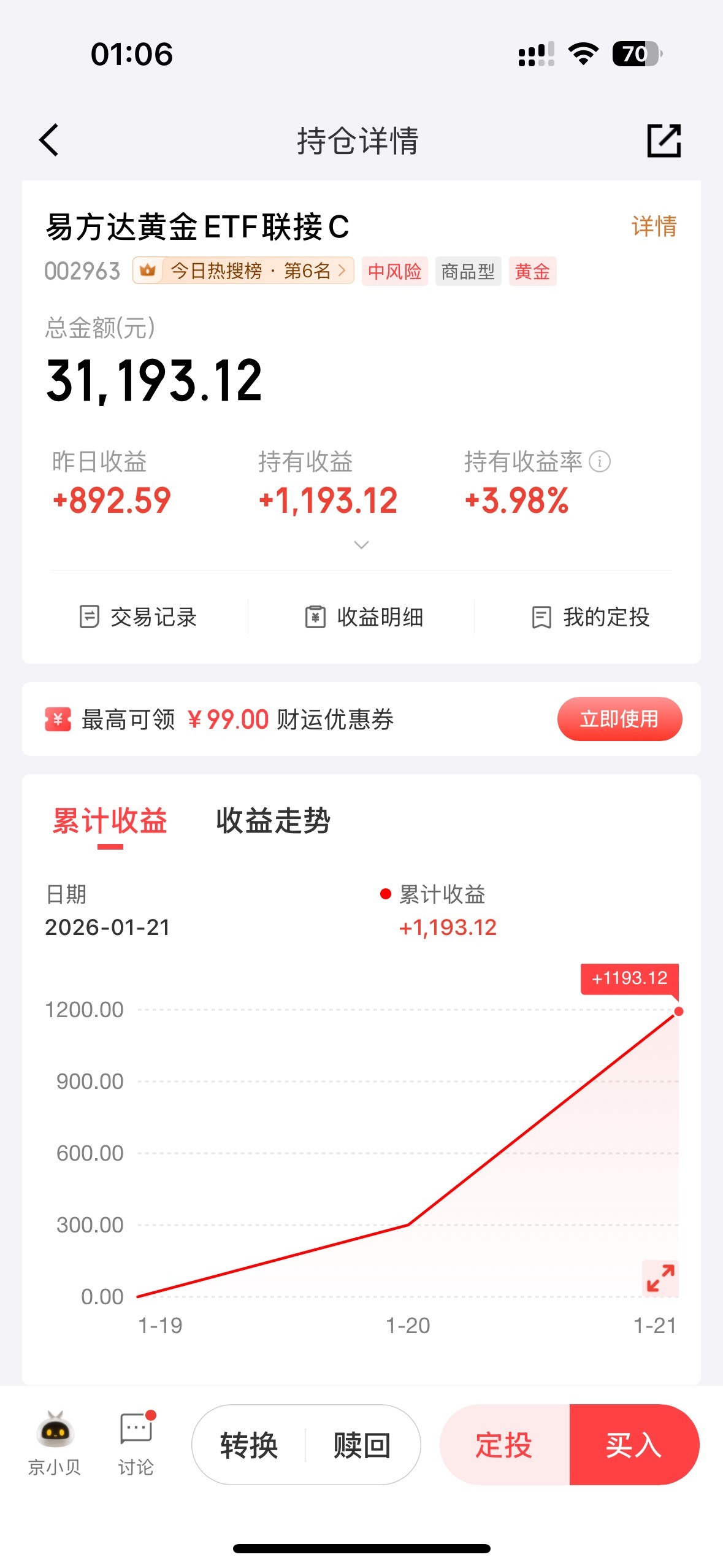
Task: Set up 定投 for this fund
Action: (504, 1445)
